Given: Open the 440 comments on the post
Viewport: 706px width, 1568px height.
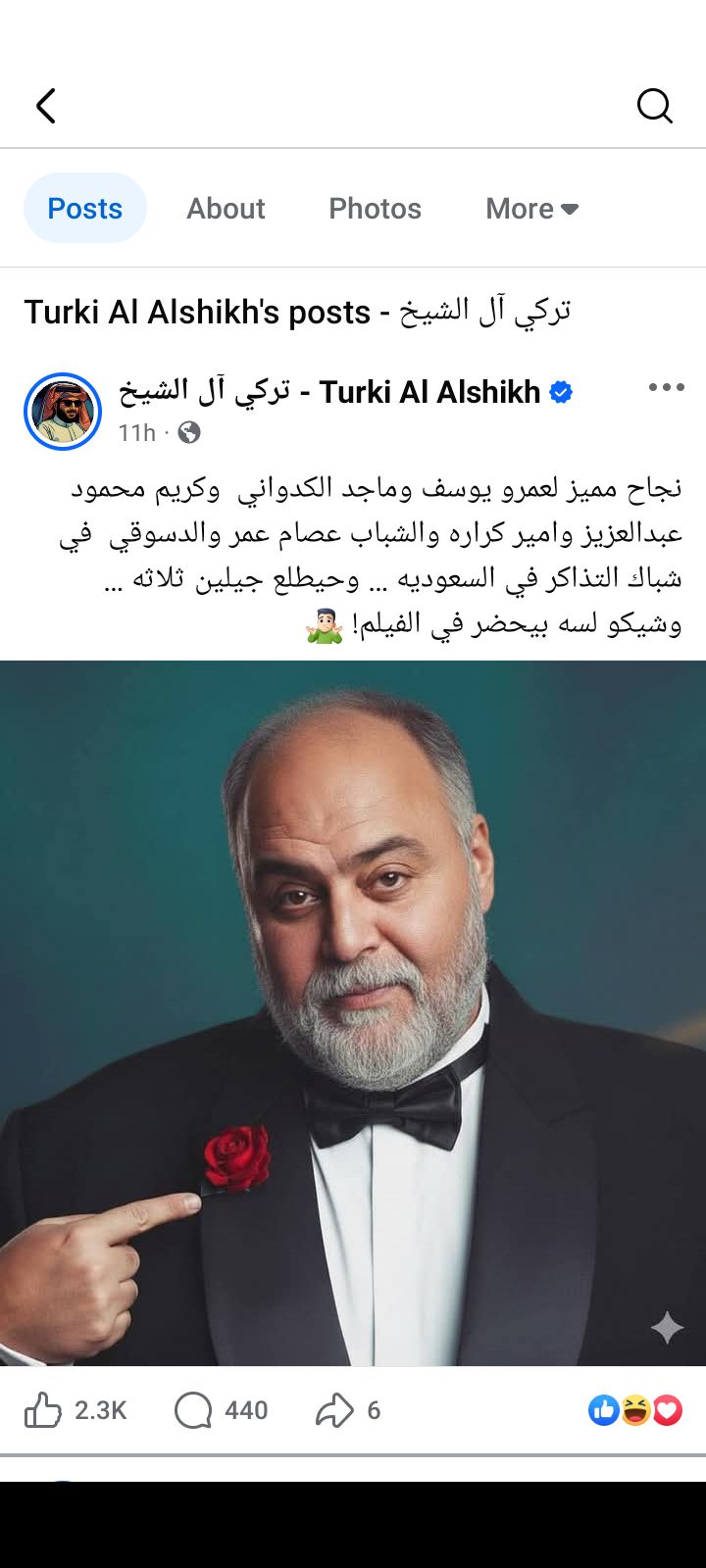Looking at the screenshot, I should (x=193, y=1410).
